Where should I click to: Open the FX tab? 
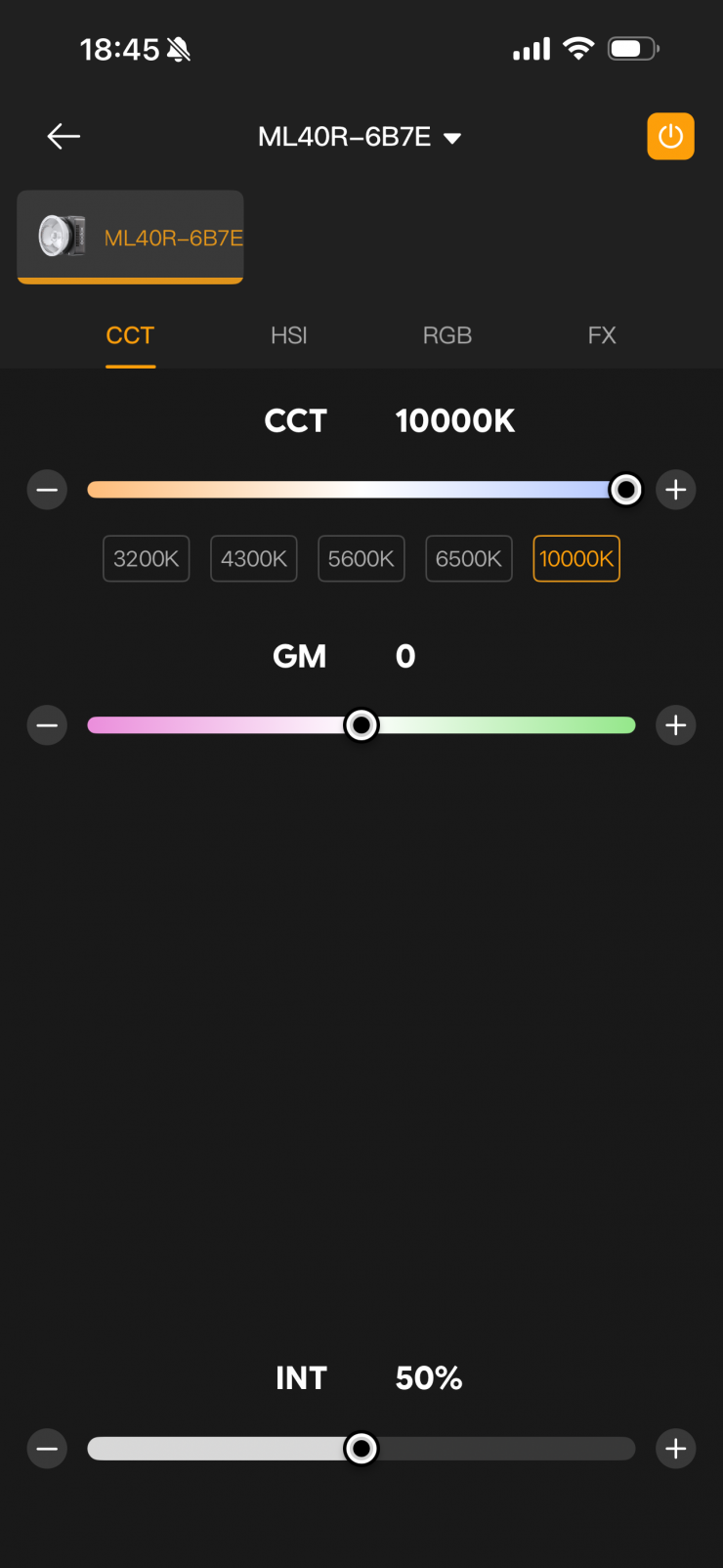(x=602, y=335)
